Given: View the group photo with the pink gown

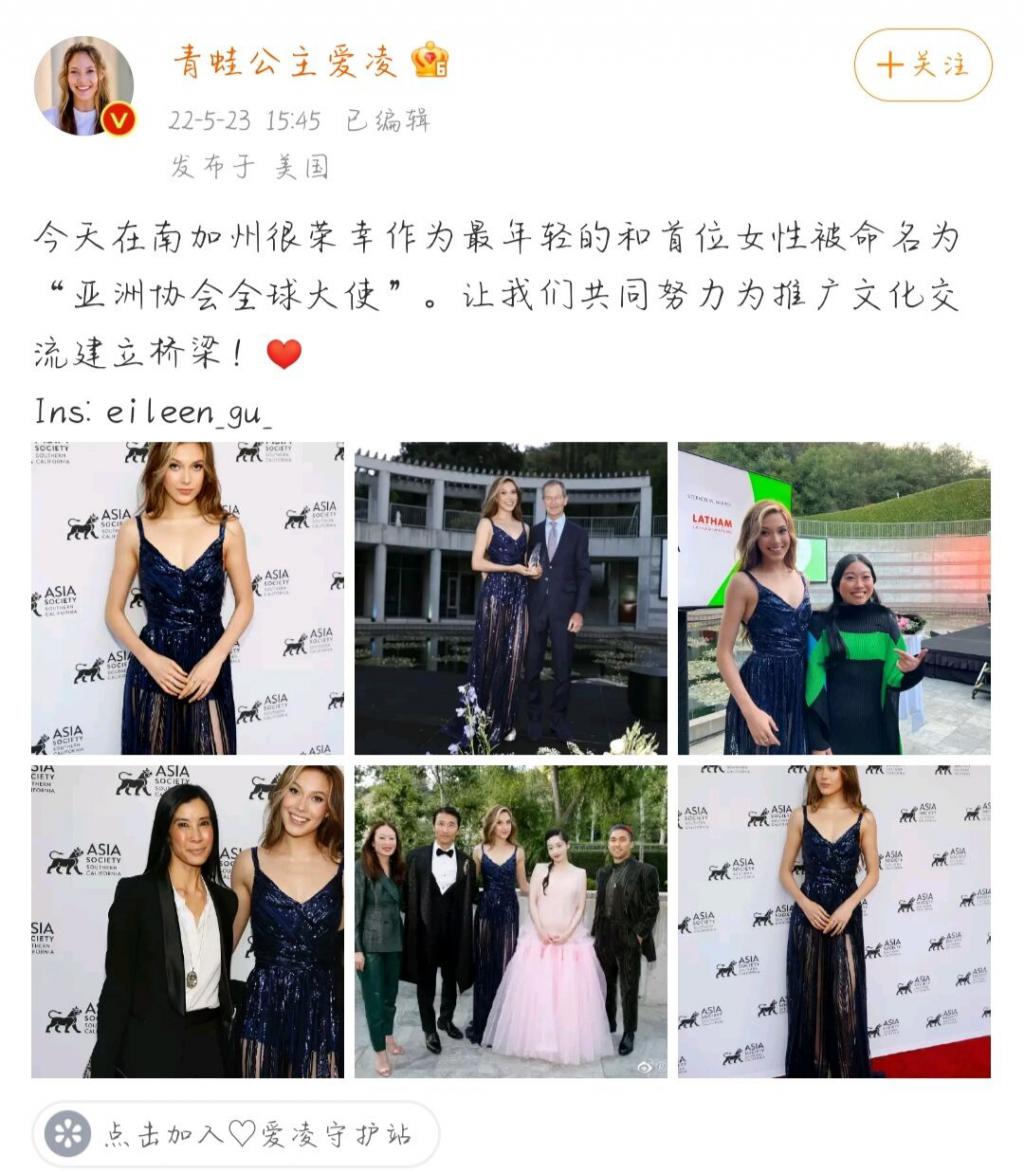Looking at the screenshot, I should [x=510, y=921].
